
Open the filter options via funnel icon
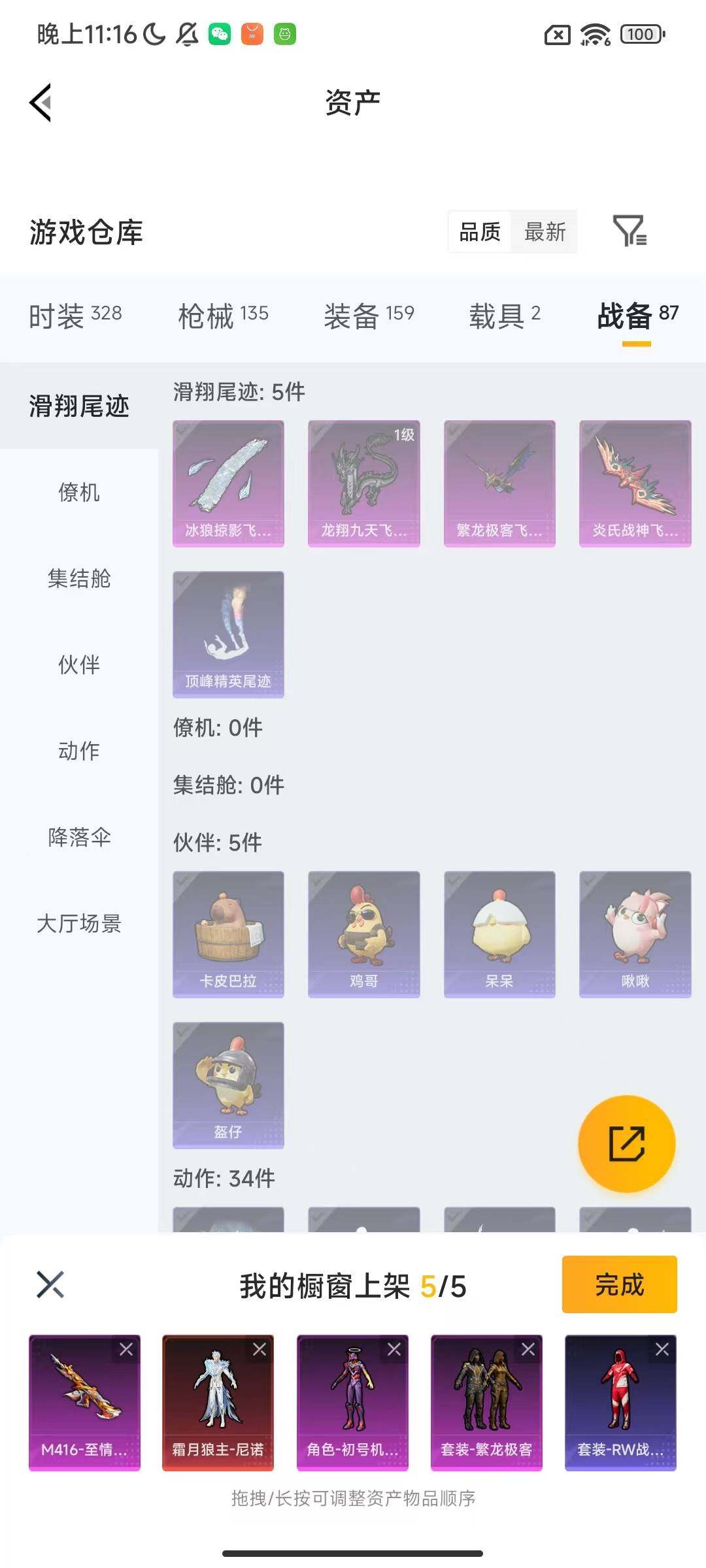(x=631, y=233)
